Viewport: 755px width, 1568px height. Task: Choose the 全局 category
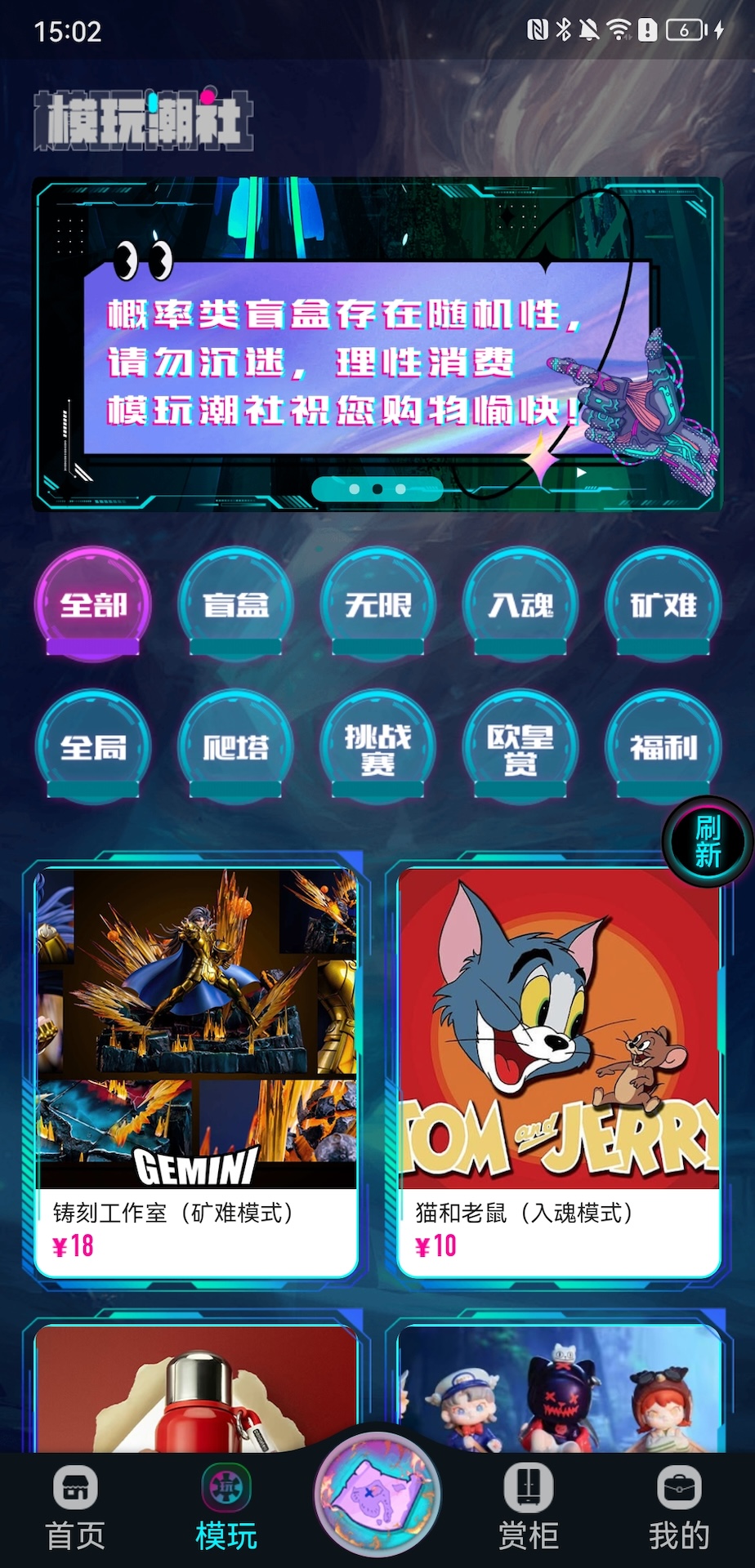coord(93,746)
